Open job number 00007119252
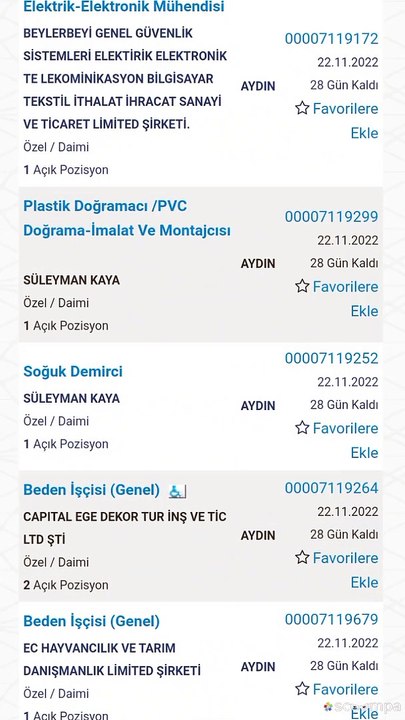The height and width of the screenshot is (720, 405). click(332, 359)
